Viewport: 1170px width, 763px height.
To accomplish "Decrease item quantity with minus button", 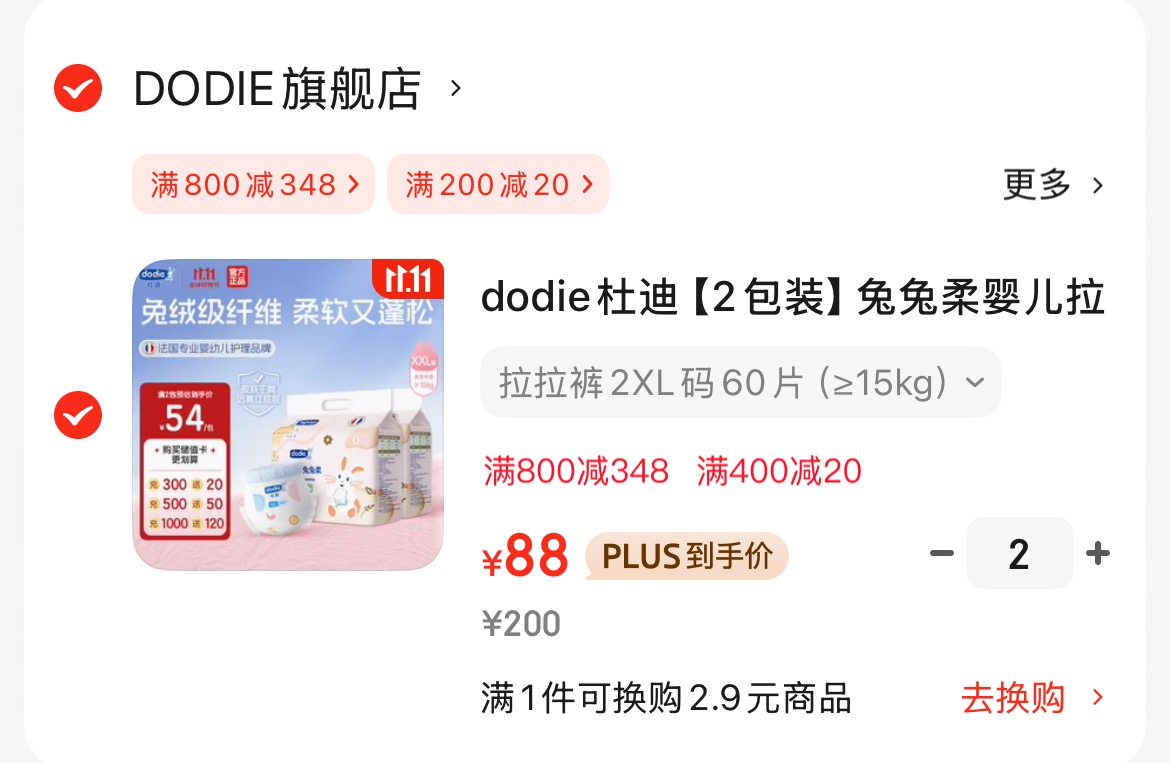I will [x=941, y=553].
